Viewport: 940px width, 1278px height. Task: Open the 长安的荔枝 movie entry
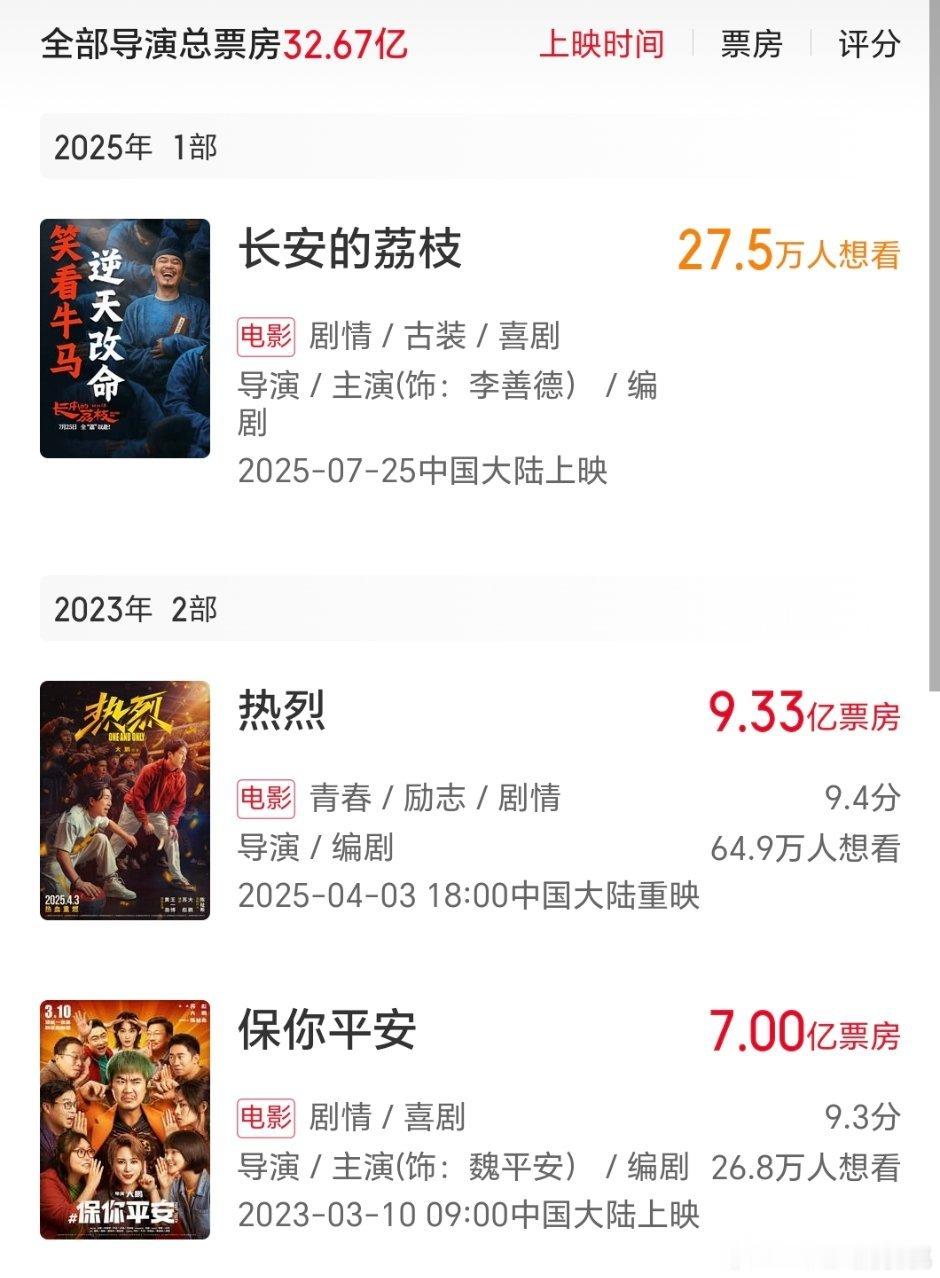coord(349,249)
